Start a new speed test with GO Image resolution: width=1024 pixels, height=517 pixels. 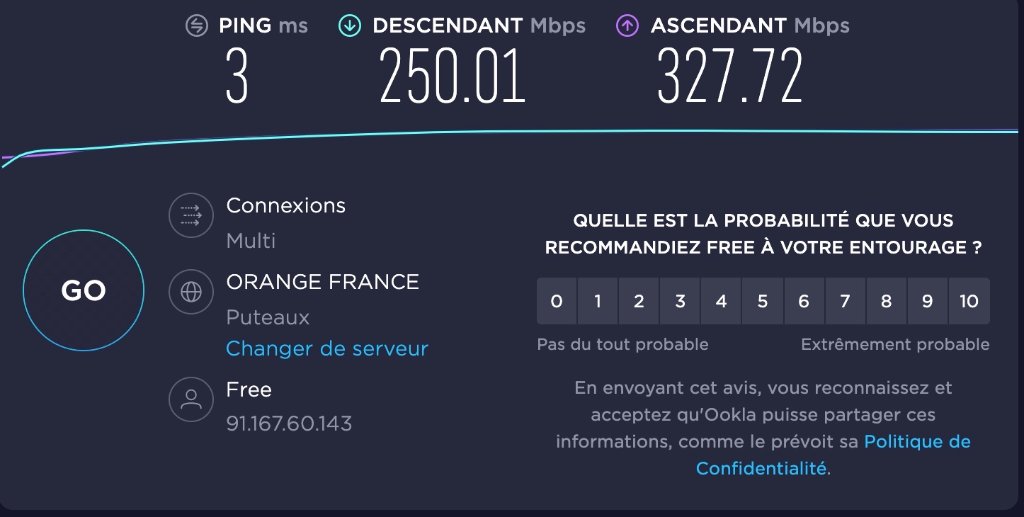[83, 291]
